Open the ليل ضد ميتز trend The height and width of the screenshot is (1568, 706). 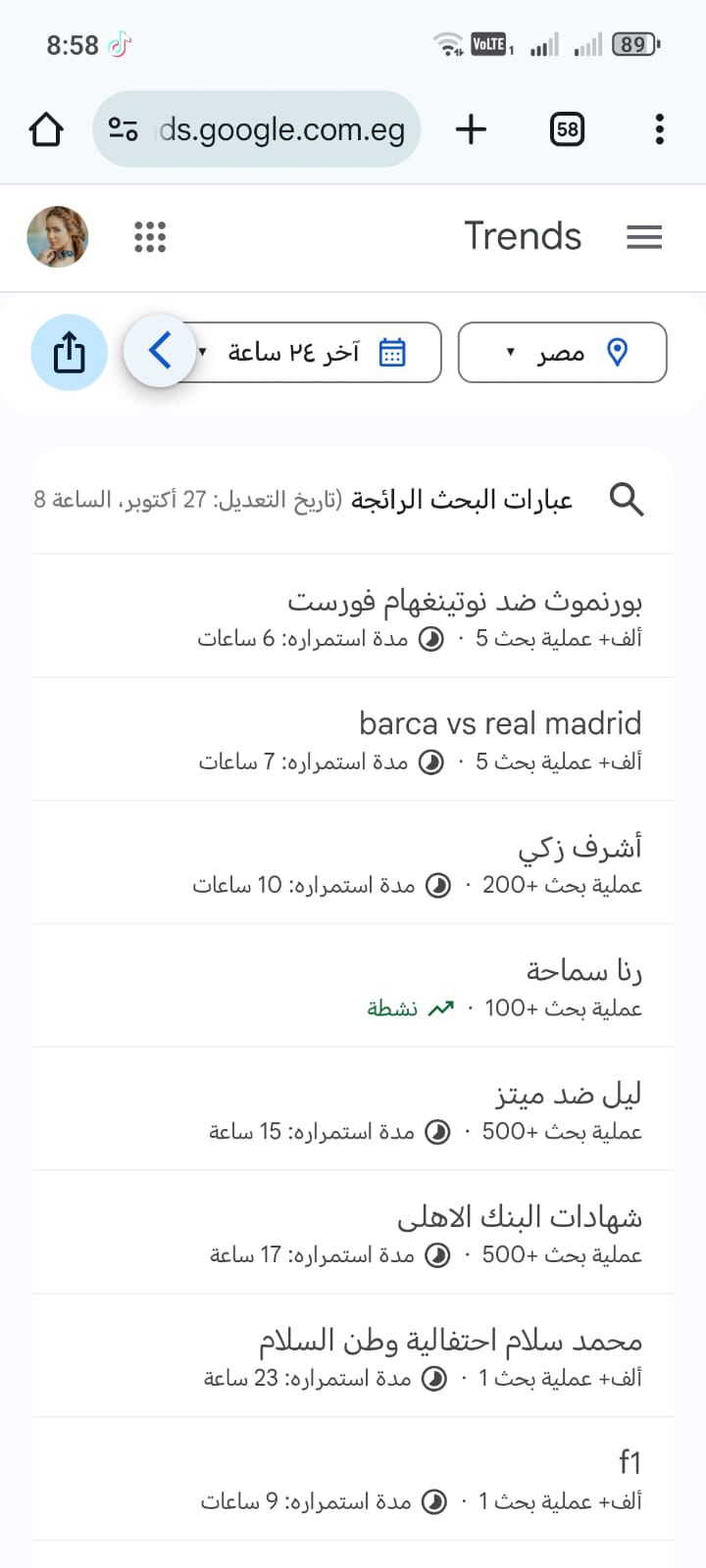[568, 1095]
